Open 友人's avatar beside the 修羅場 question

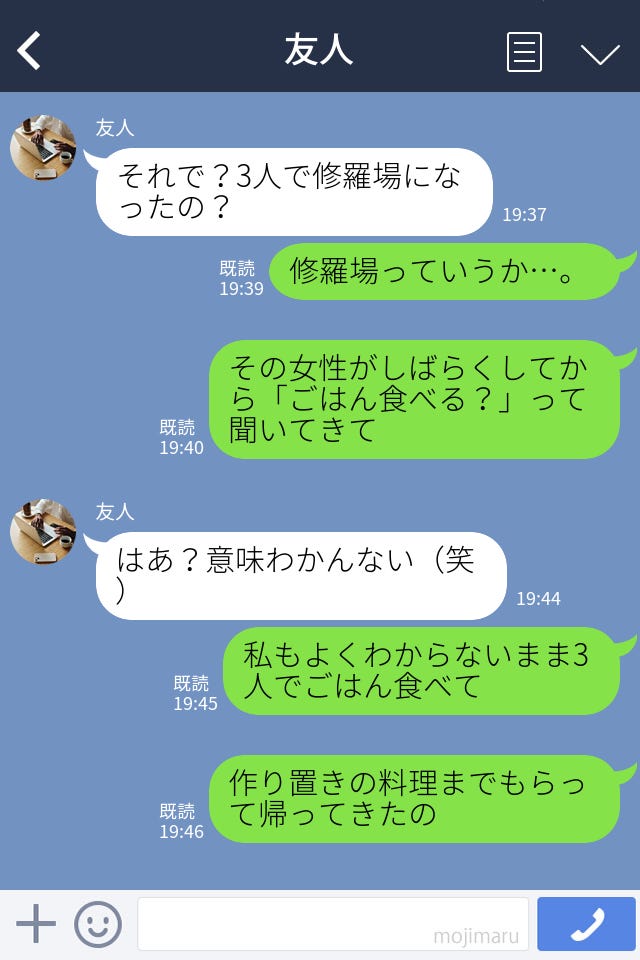[x=43, y=148]
